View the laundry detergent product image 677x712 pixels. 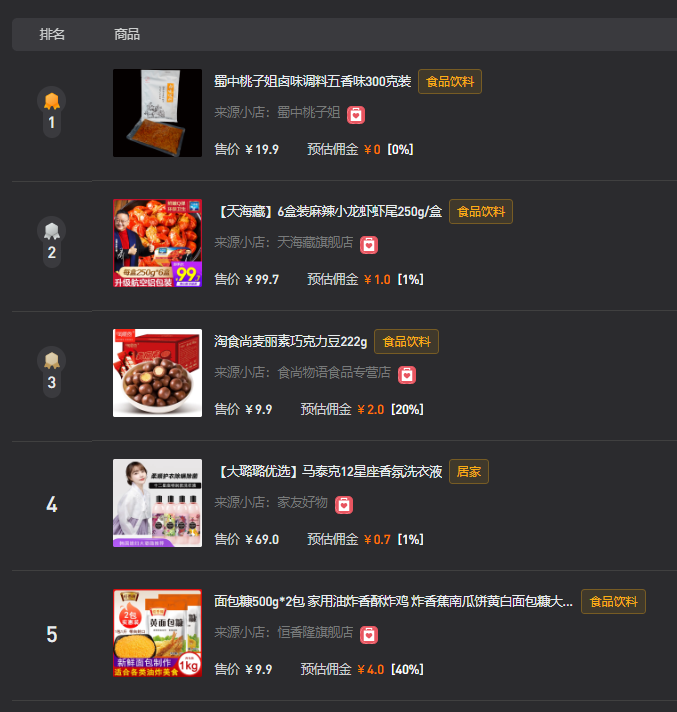(x=157, y=503)
